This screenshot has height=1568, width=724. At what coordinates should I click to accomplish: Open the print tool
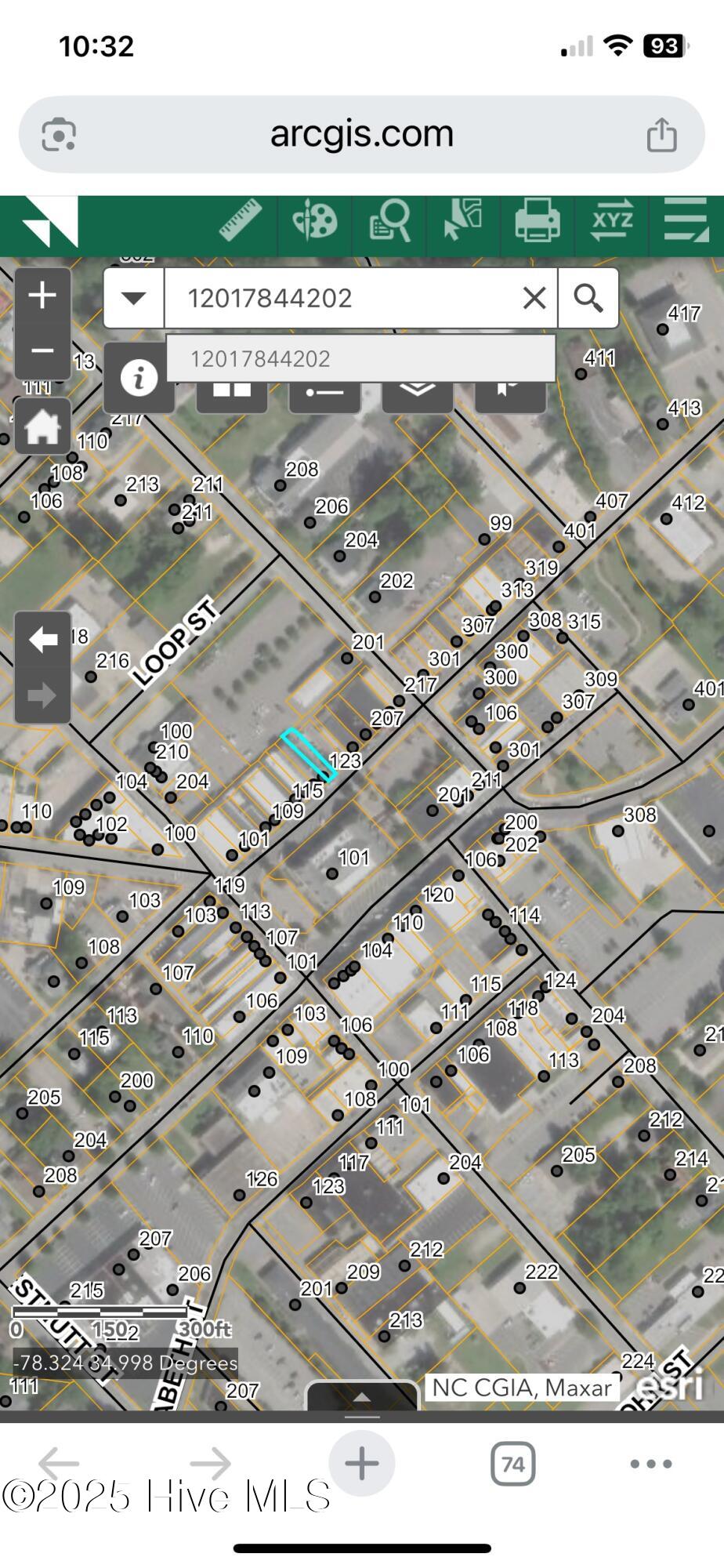[x=538, y=222]
